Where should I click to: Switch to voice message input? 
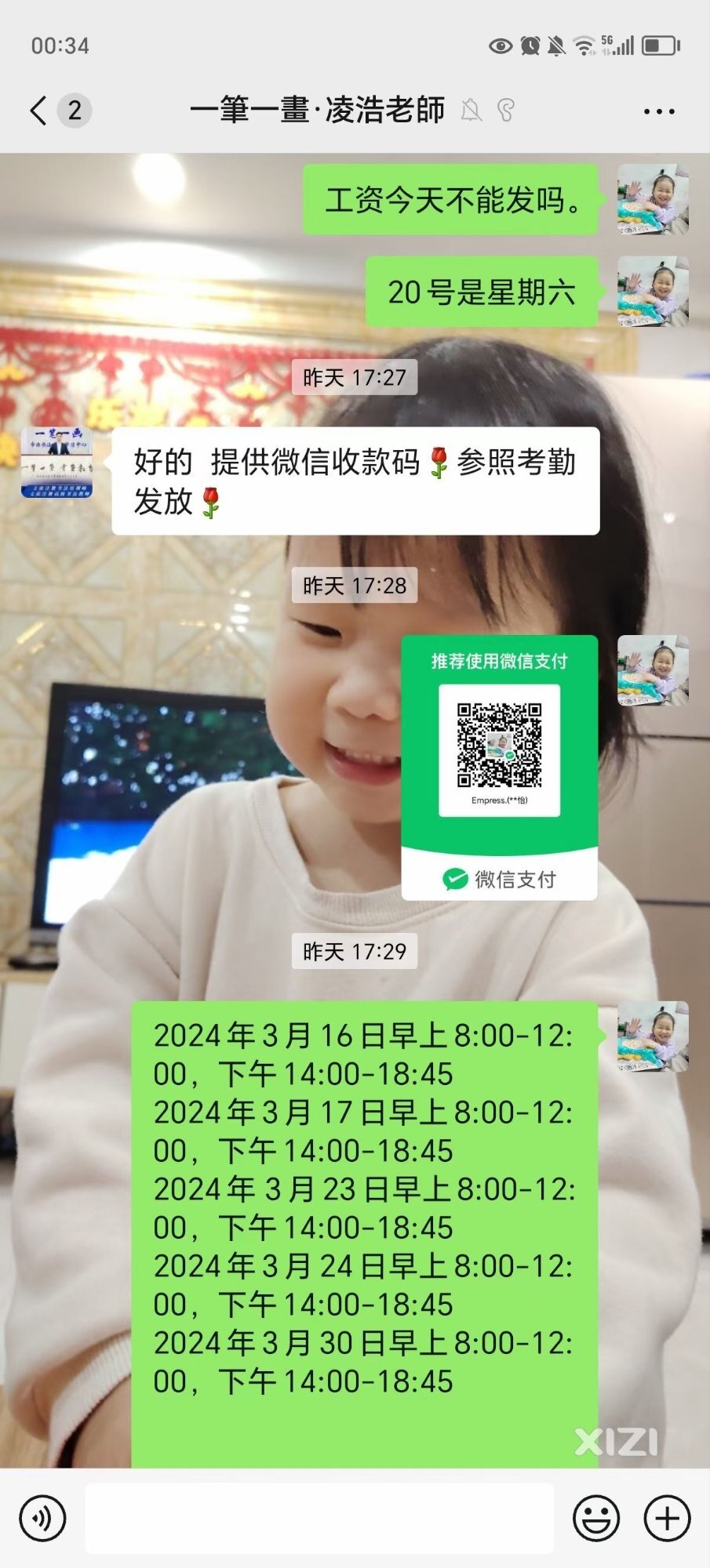pyautogui.click(x=42, y=1519)
